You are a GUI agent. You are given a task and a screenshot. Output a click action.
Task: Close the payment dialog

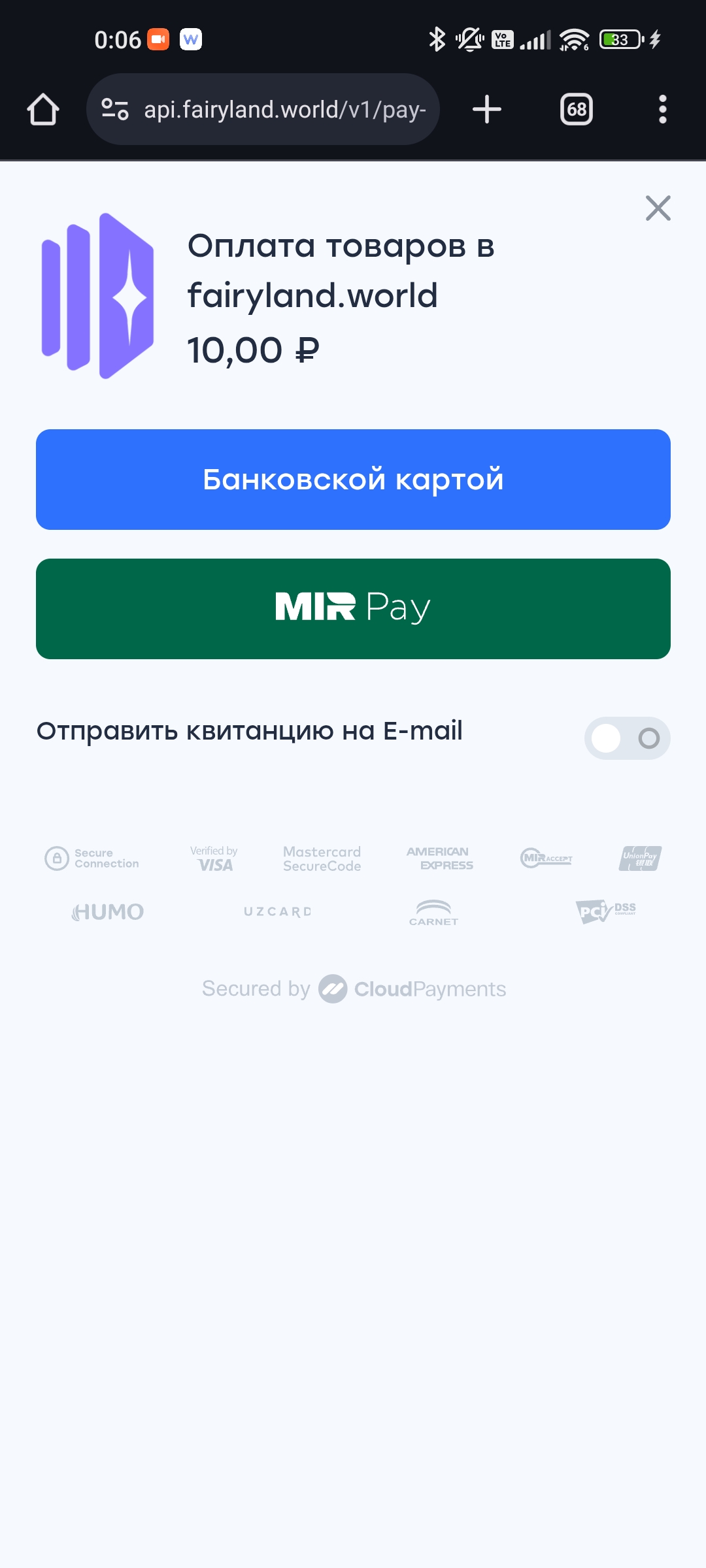tap(658, 208)
